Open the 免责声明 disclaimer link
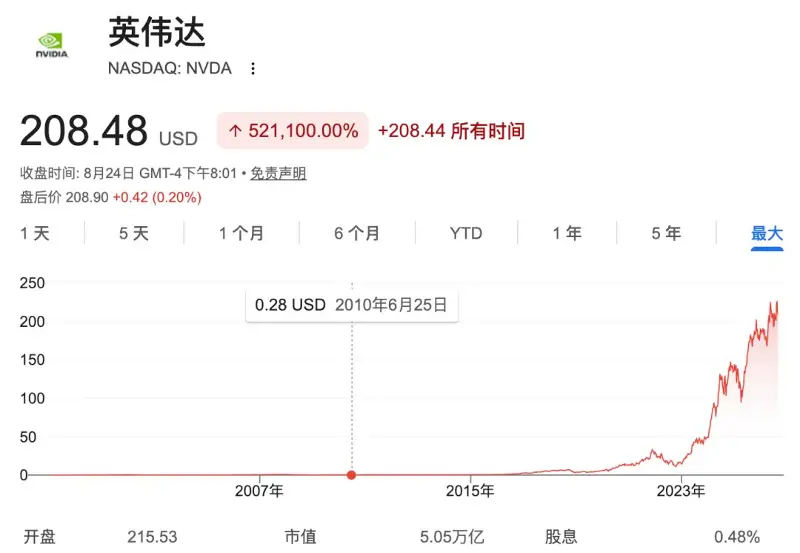Image resolution: width=800 pixels, height=553 pixels. pos(278,173)
